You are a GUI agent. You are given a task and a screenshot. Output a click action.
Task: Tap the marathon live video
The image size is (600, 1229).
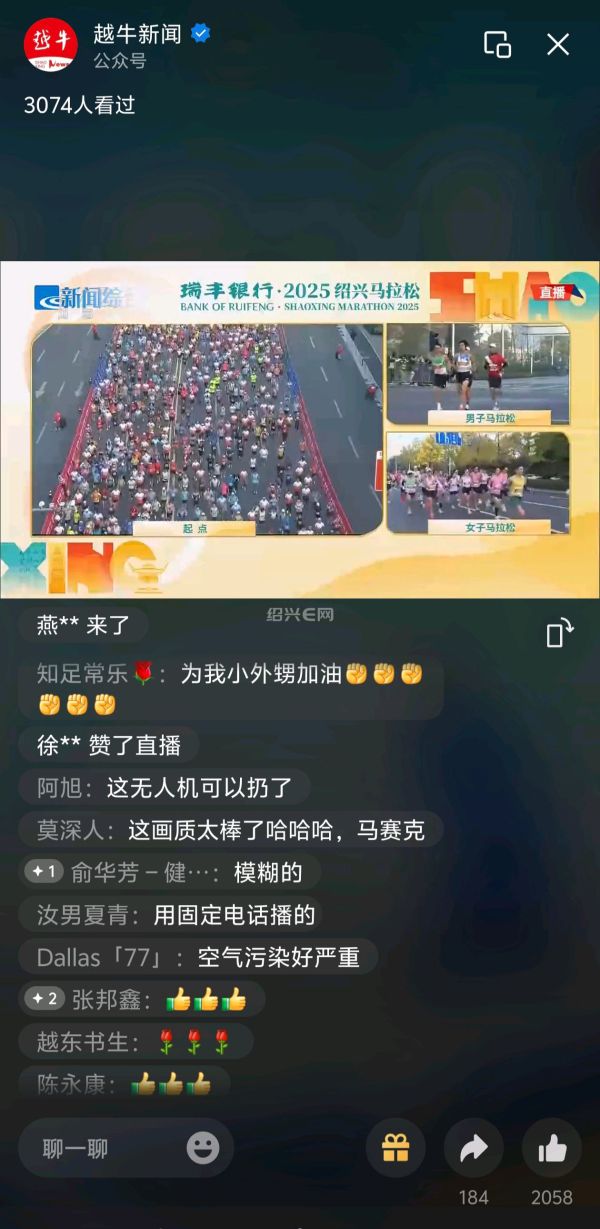pos(300,430)
